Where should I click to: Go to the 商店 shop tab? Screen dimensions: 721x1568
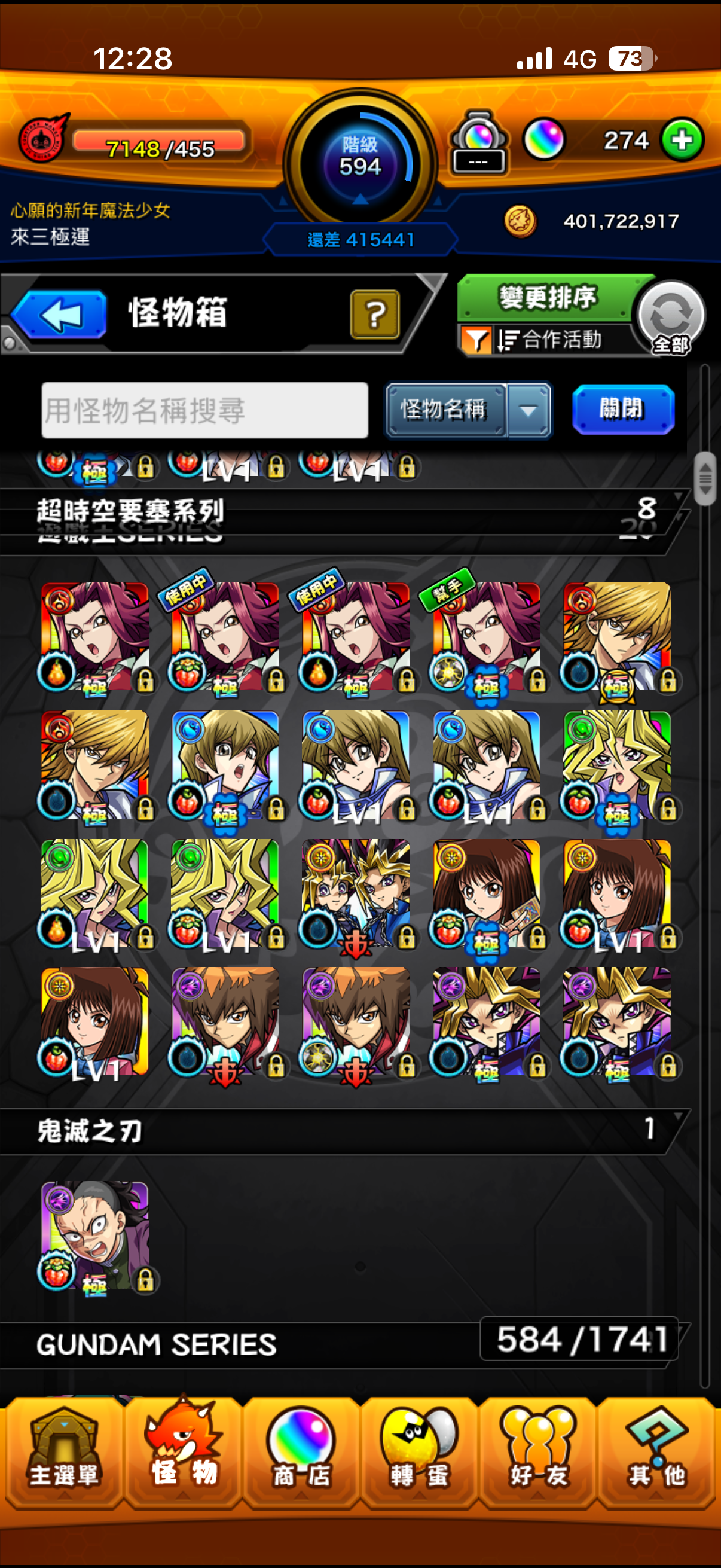[301, 1452]
